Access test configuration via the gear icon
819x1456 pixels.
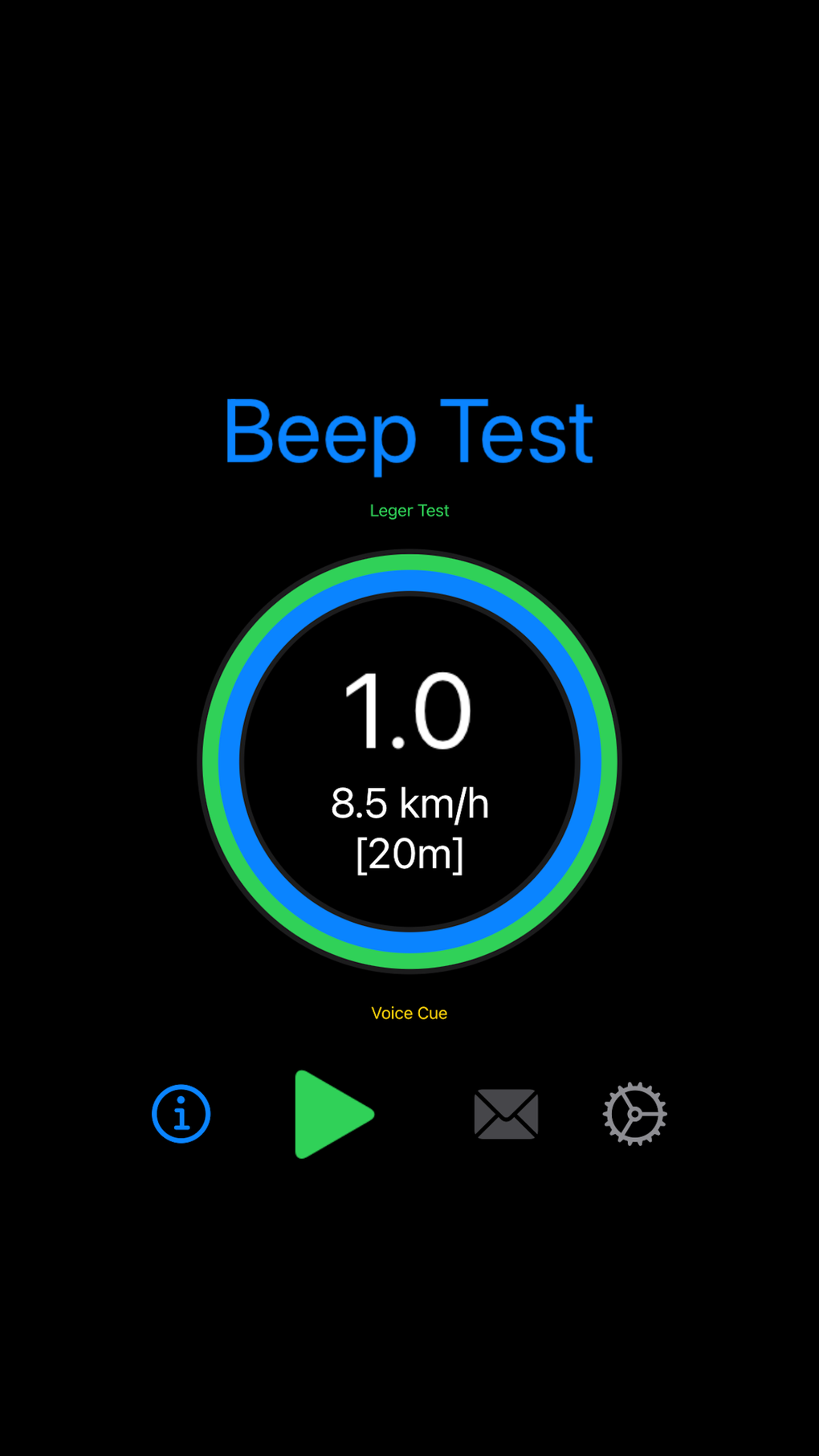634,1113
